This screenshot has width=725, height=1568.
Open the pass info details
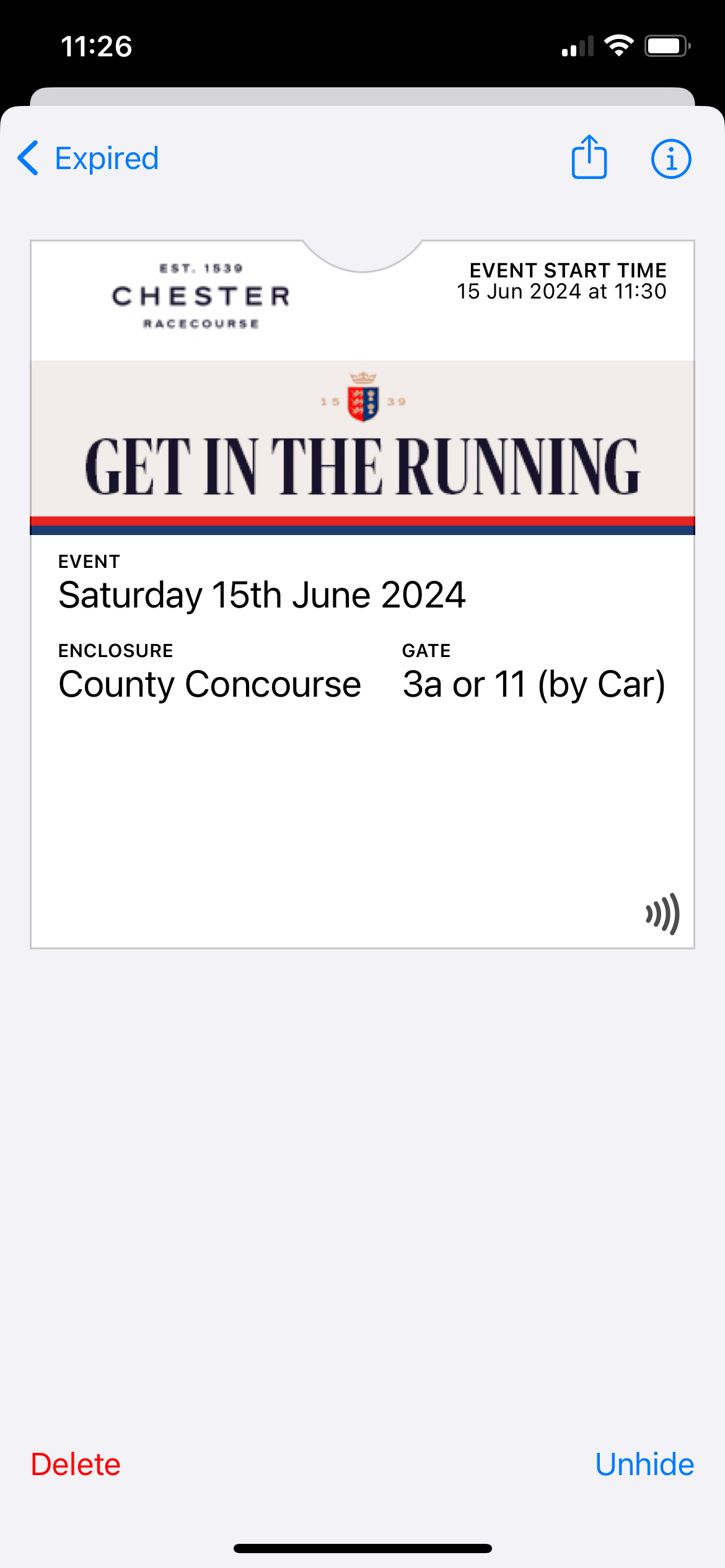[x=671, y=159]
